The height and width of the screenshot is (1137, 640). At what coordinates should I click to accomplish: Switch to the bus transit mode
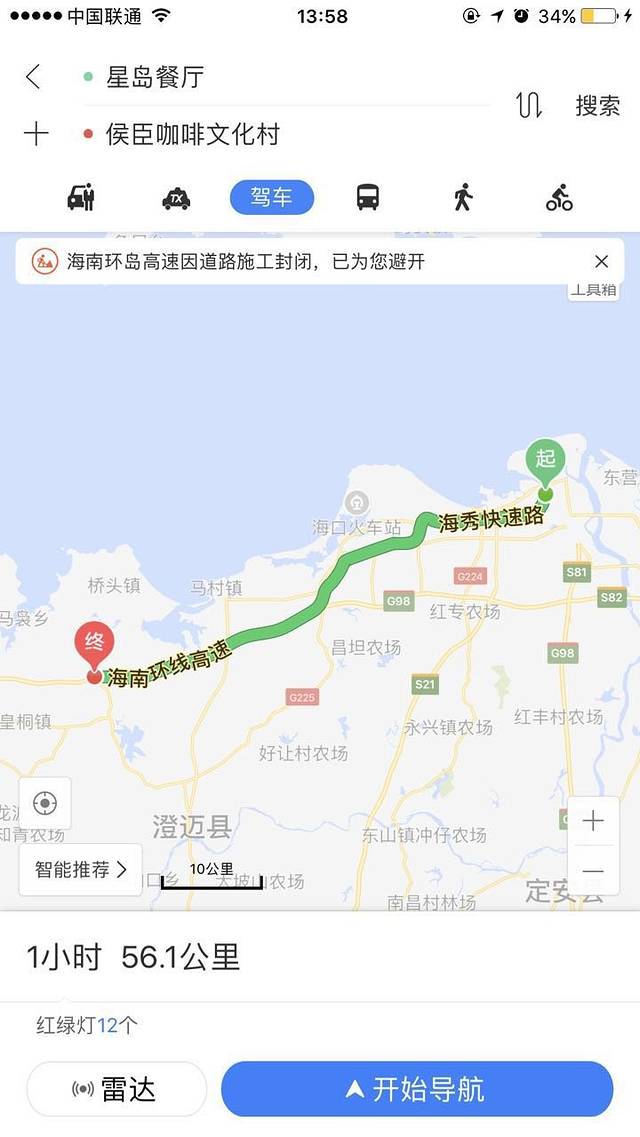pyautogui.click(x=367, y=197)
